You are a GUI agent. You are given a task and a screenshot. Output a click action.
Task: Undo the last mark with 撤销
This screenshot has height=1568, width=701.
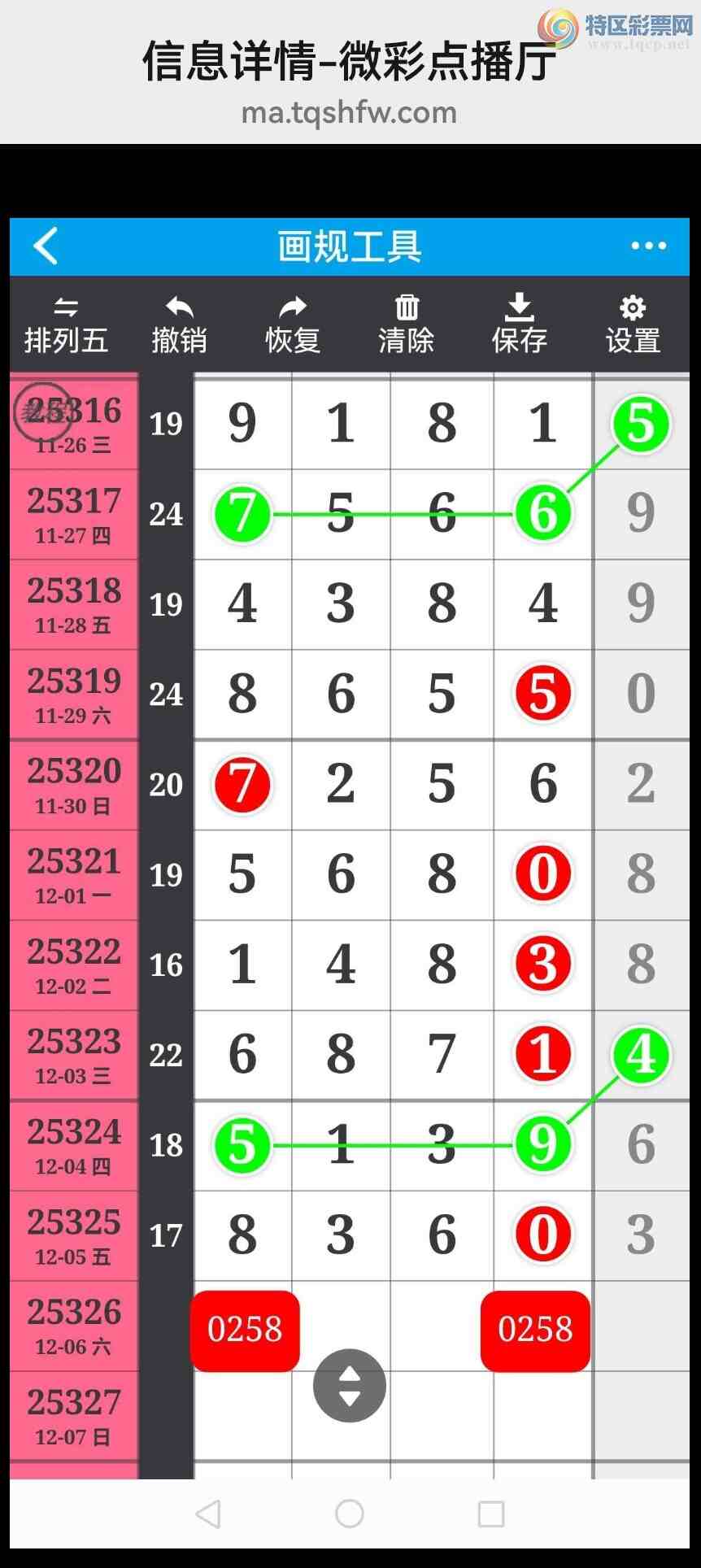pyautogui.click(x=179, y=325)
